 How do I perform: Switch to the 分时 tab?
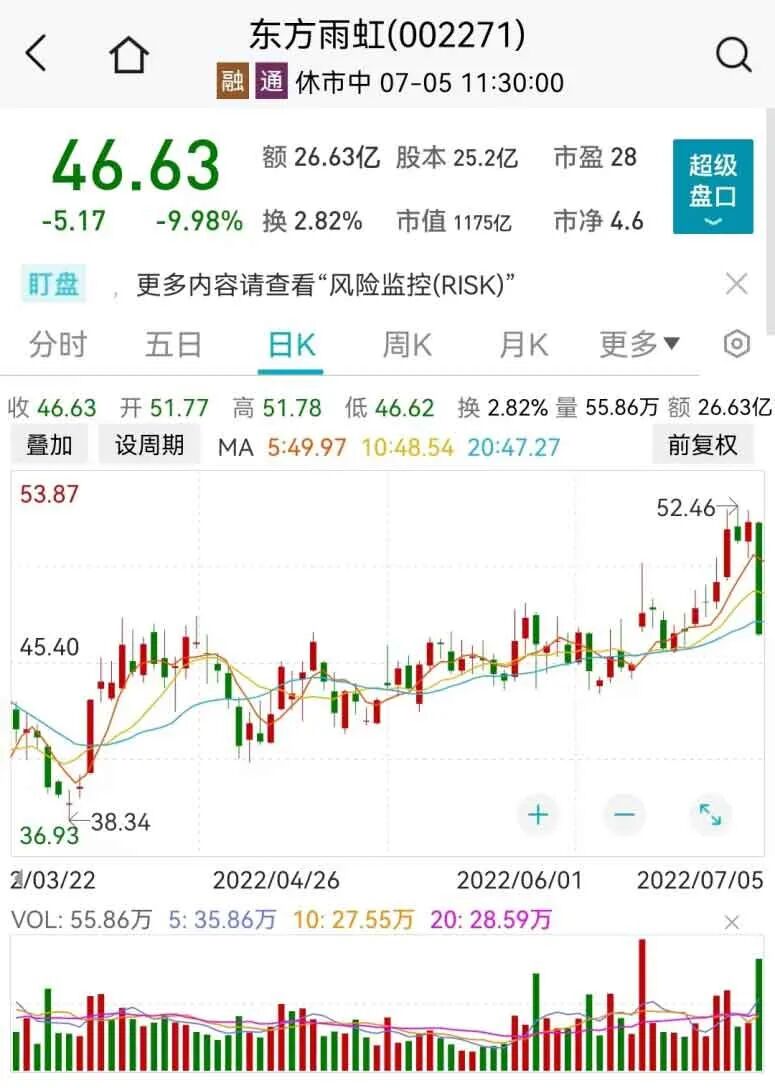coord(58,344)
